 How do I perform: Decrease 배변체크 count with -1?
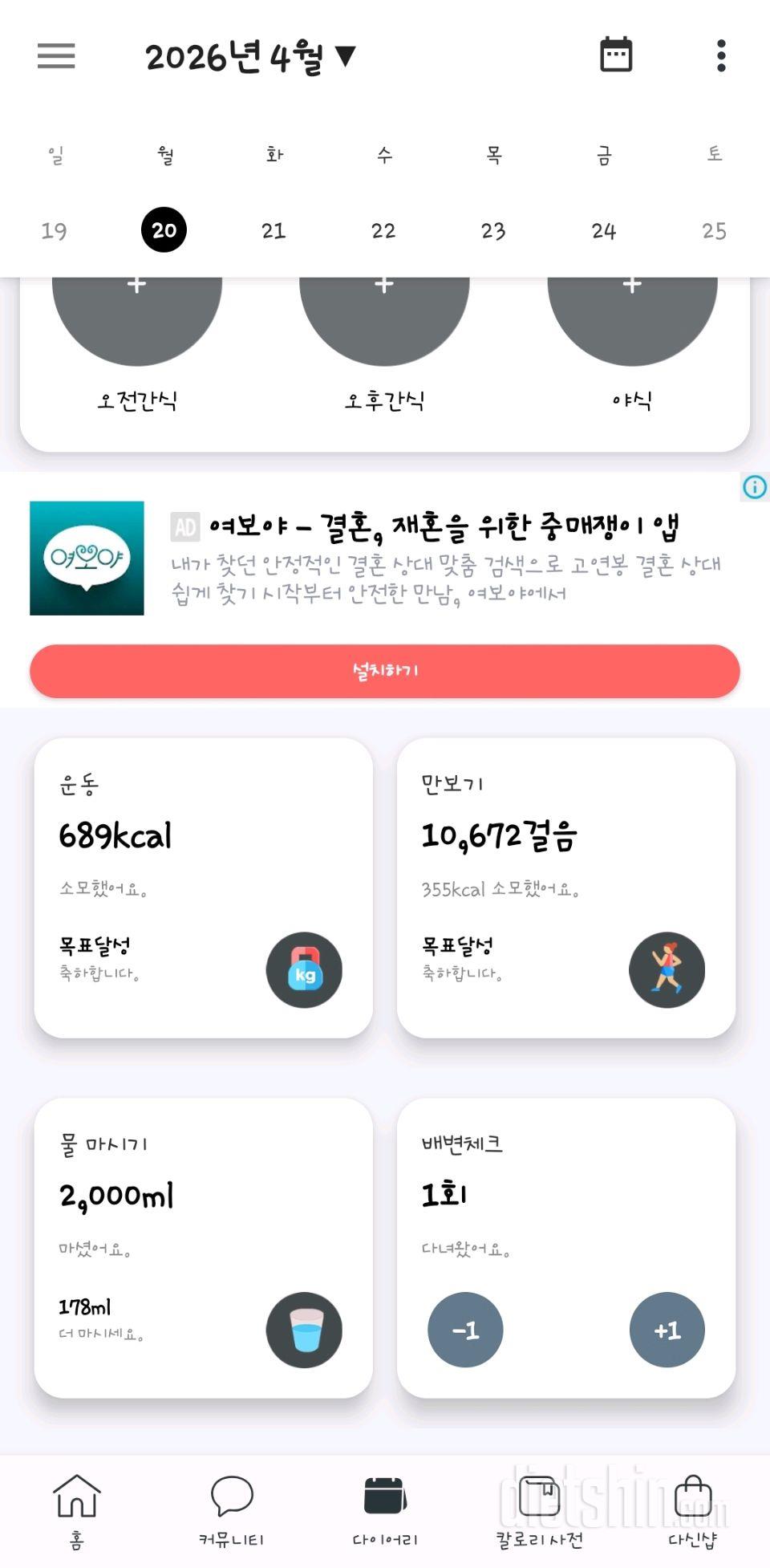(x=465, y=1330)
